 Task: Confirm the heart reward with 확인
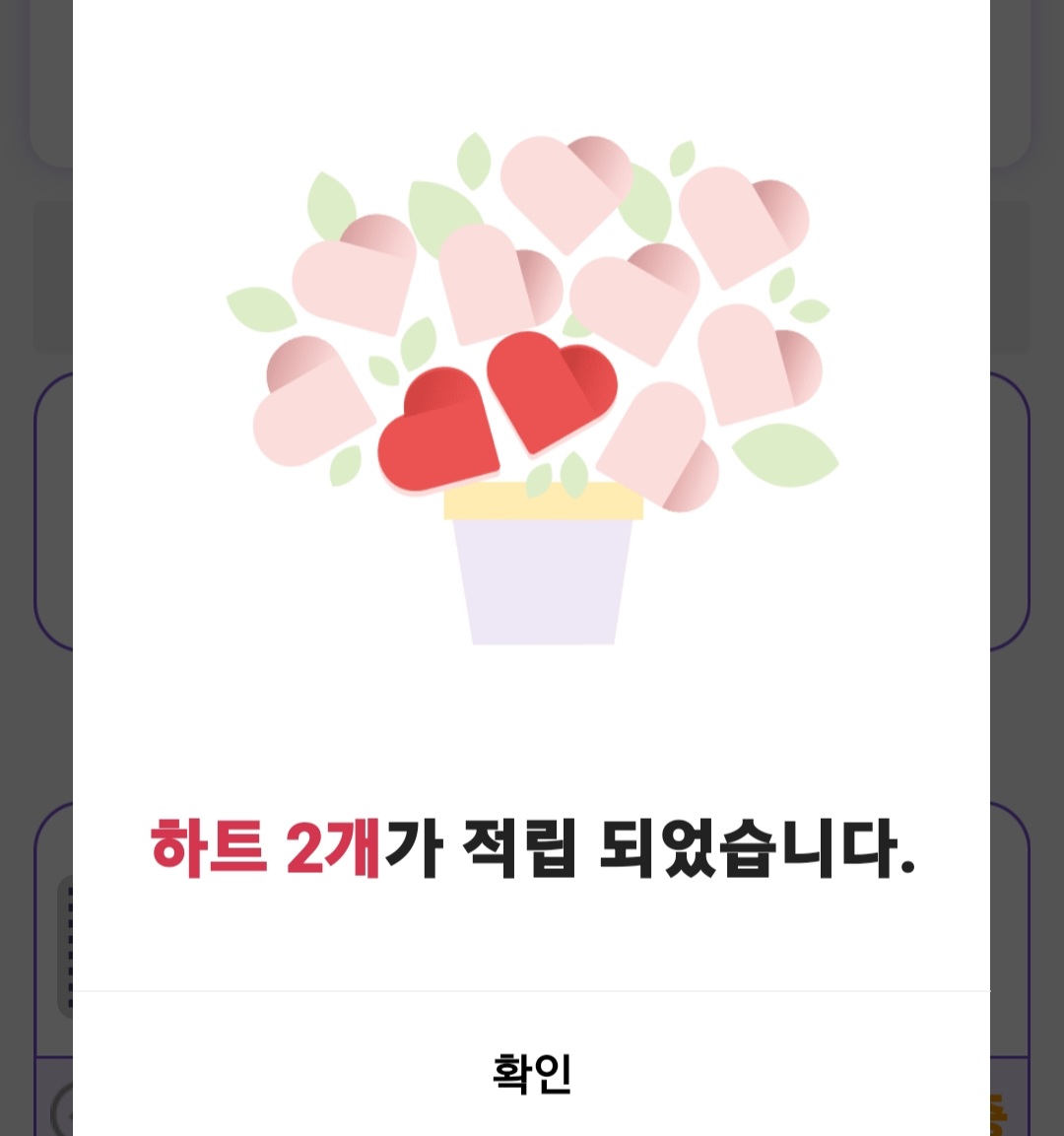click(x=532, y=1072)
